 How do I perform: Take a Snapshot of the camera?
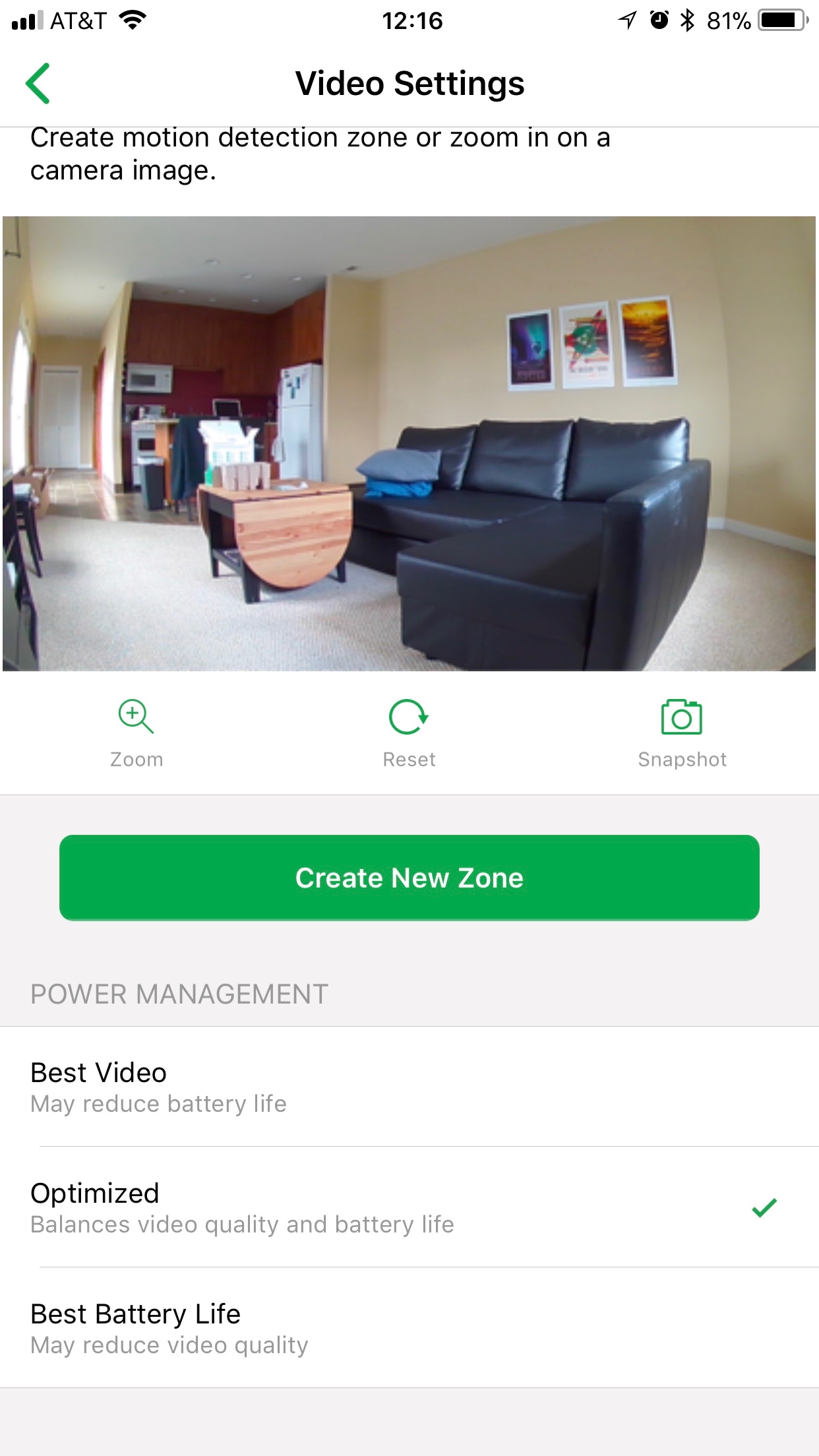click(x=682, y=733)
